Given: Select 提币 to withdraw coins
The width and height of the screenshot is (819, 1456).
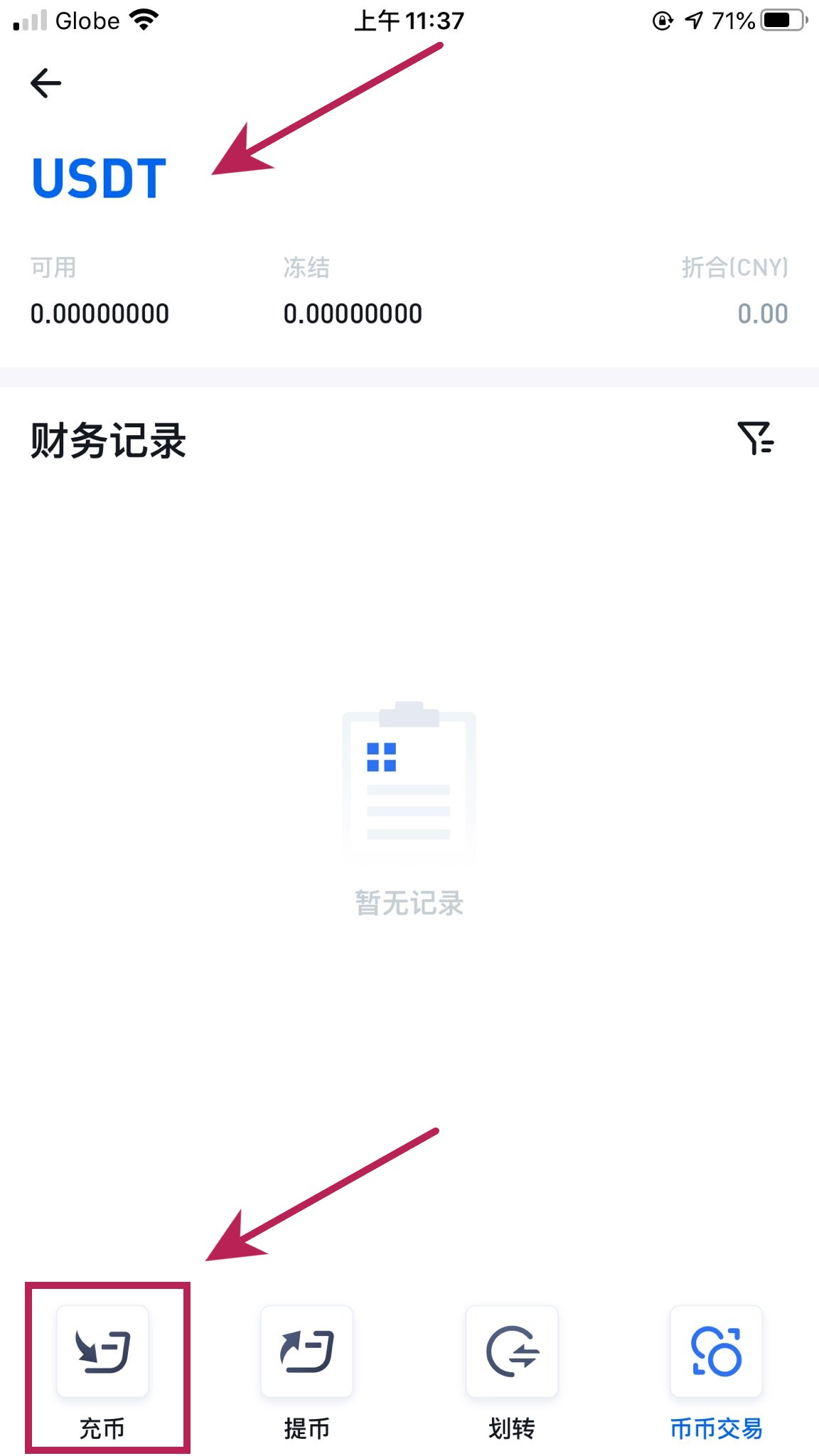Looking at the screenshot, I should click(307, 1352).
